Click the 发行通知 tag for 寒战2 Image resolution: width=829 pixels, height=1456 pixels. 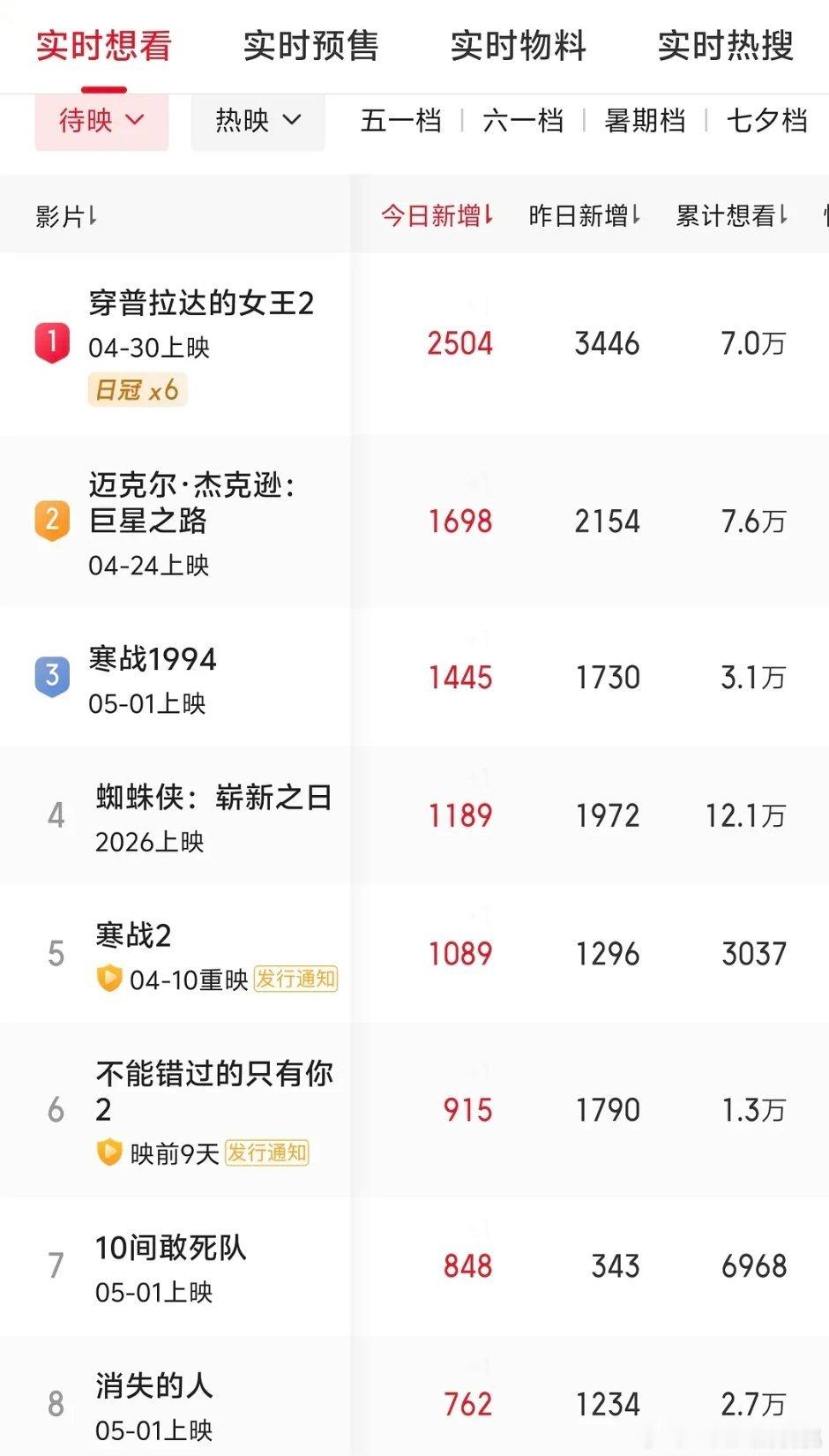(296, 979)
